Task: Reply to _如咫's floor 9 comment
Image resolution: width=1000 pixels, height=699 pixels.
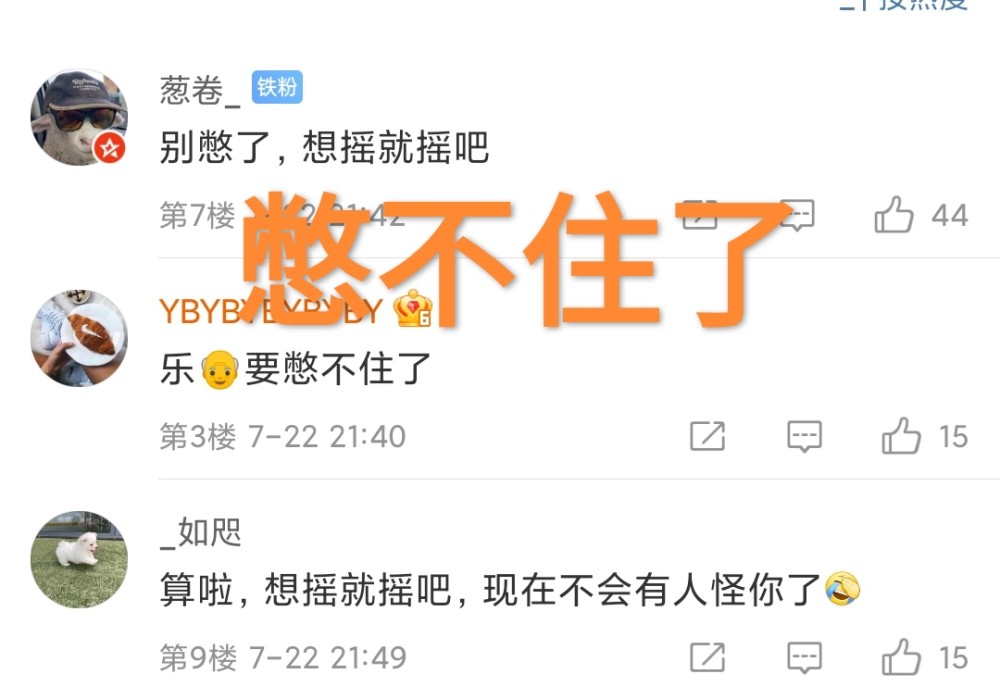Action: (x=804, y=657)
